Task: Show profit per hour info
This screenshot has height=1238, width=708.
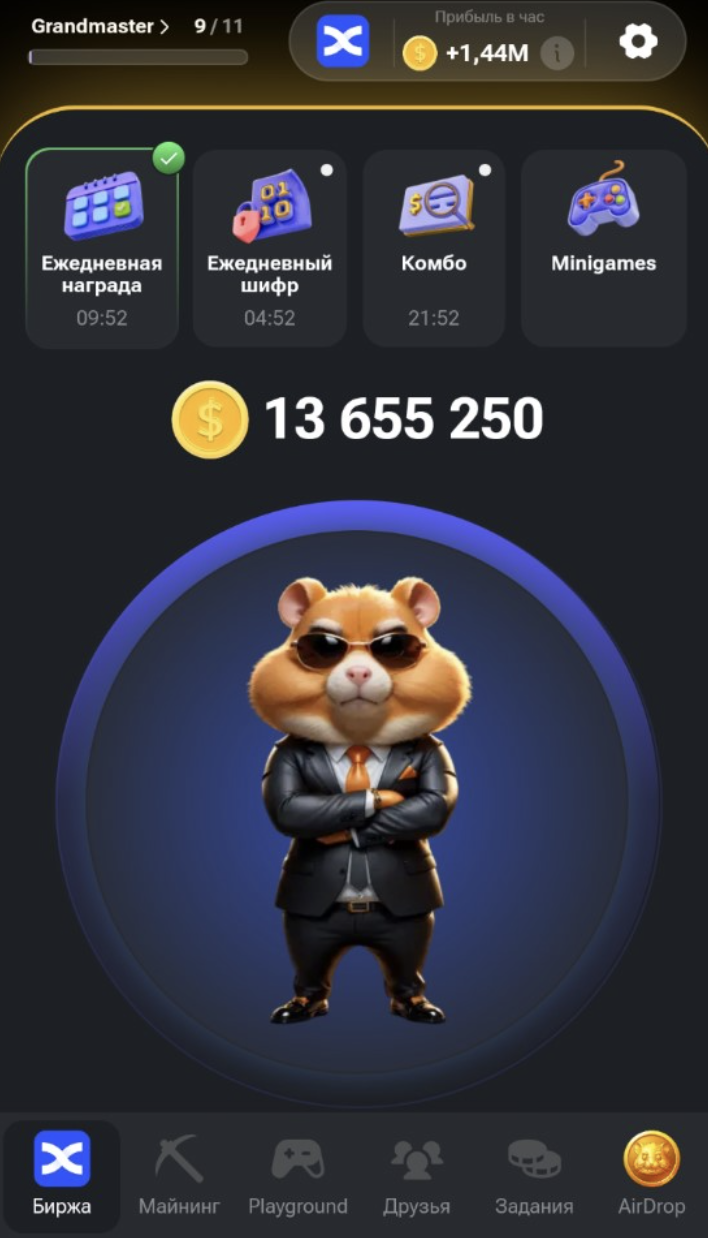Action: [x=557, y=53]
